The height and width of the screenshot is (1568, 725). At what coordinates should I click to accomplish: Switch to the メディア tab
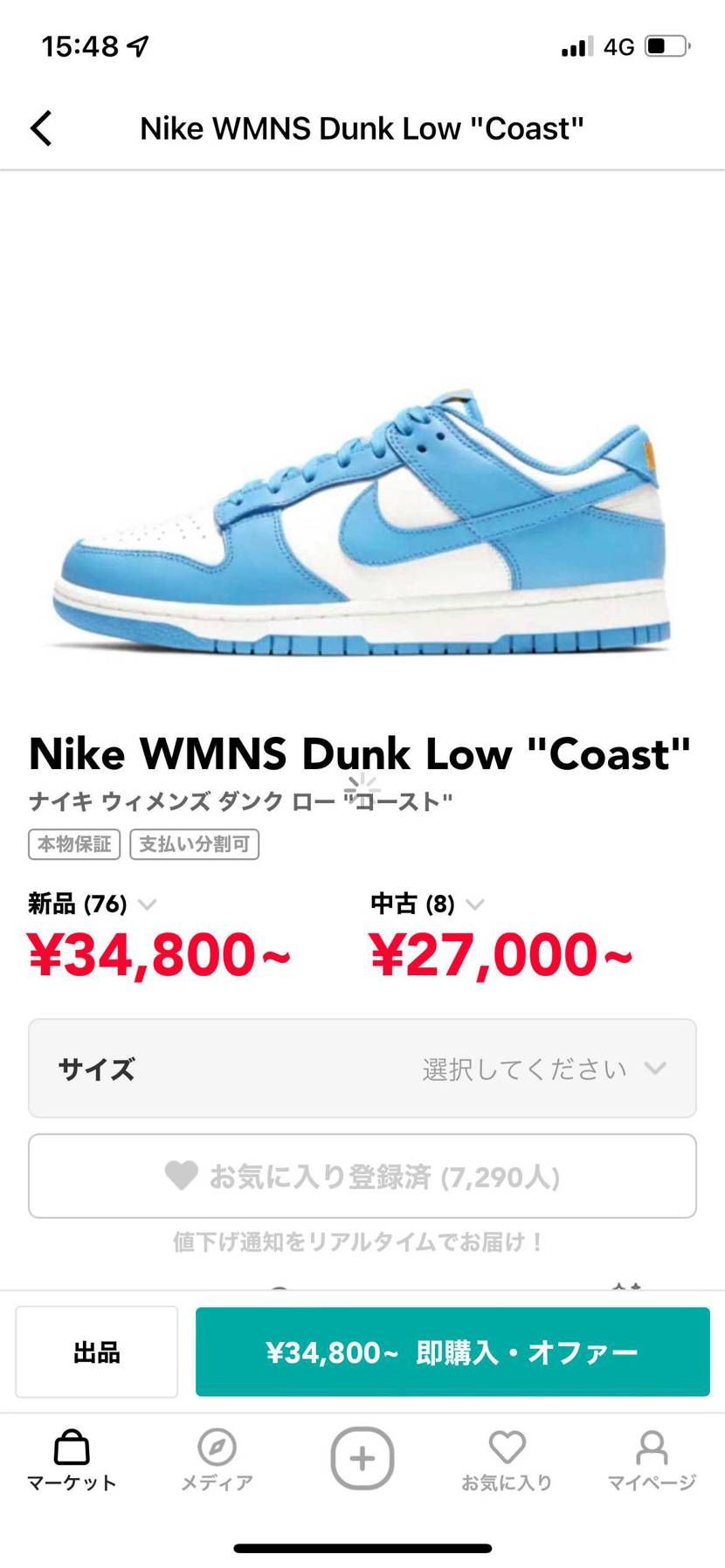(217, 1460)
